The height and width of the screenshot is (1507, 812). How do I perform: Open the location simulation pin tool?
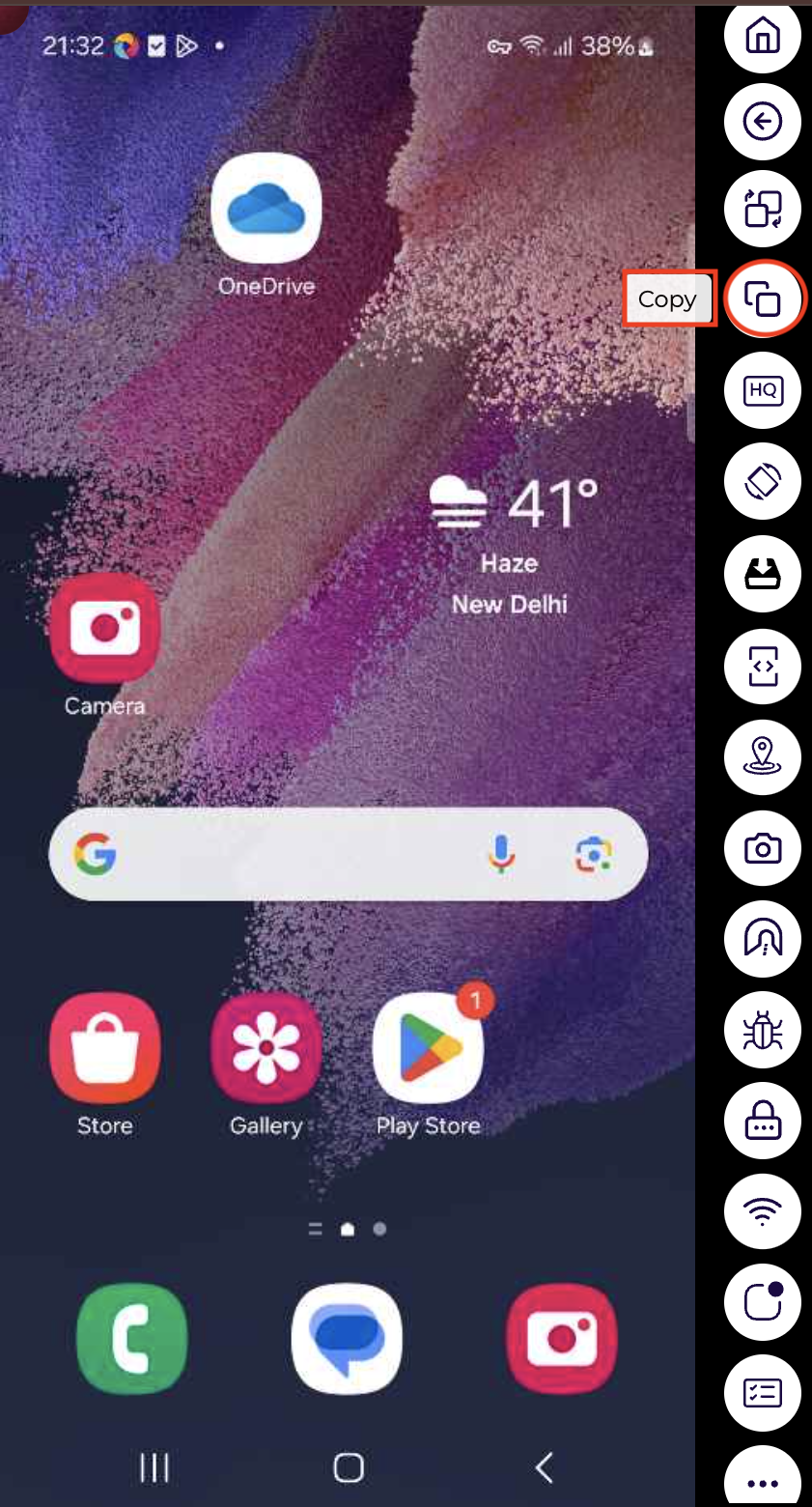point(763,756)
